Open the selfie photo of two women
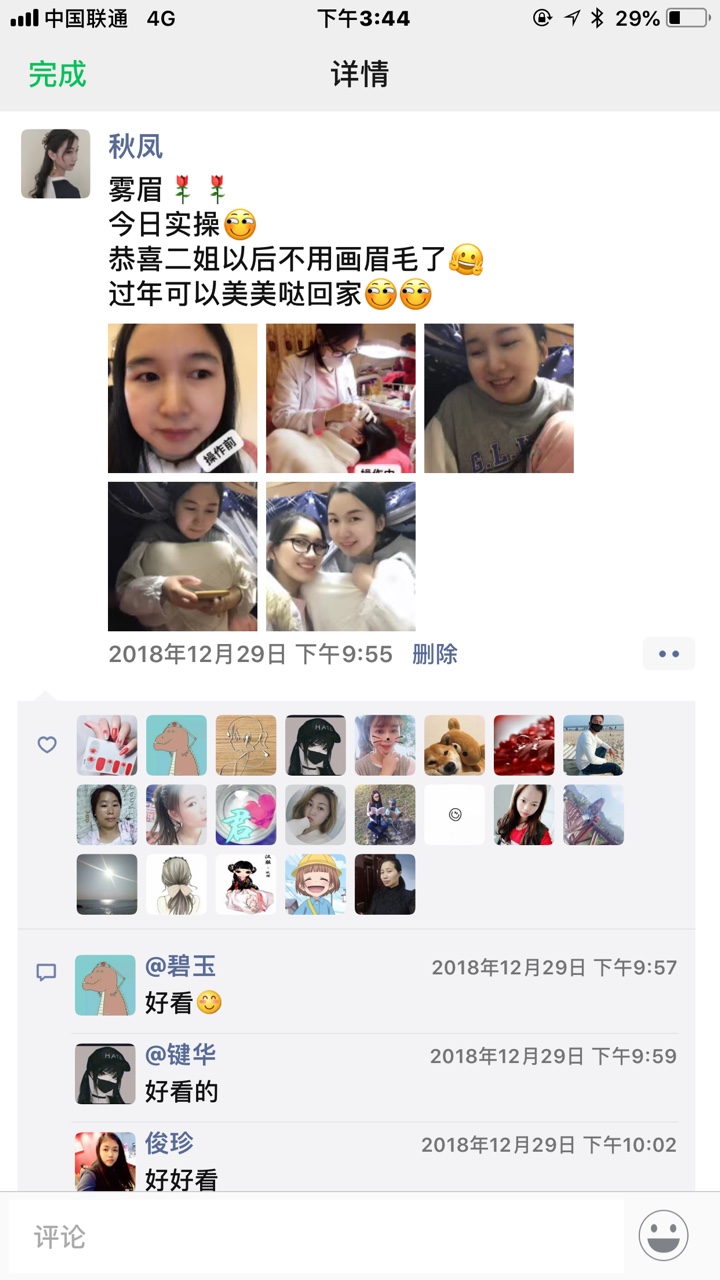 [340, 557]
